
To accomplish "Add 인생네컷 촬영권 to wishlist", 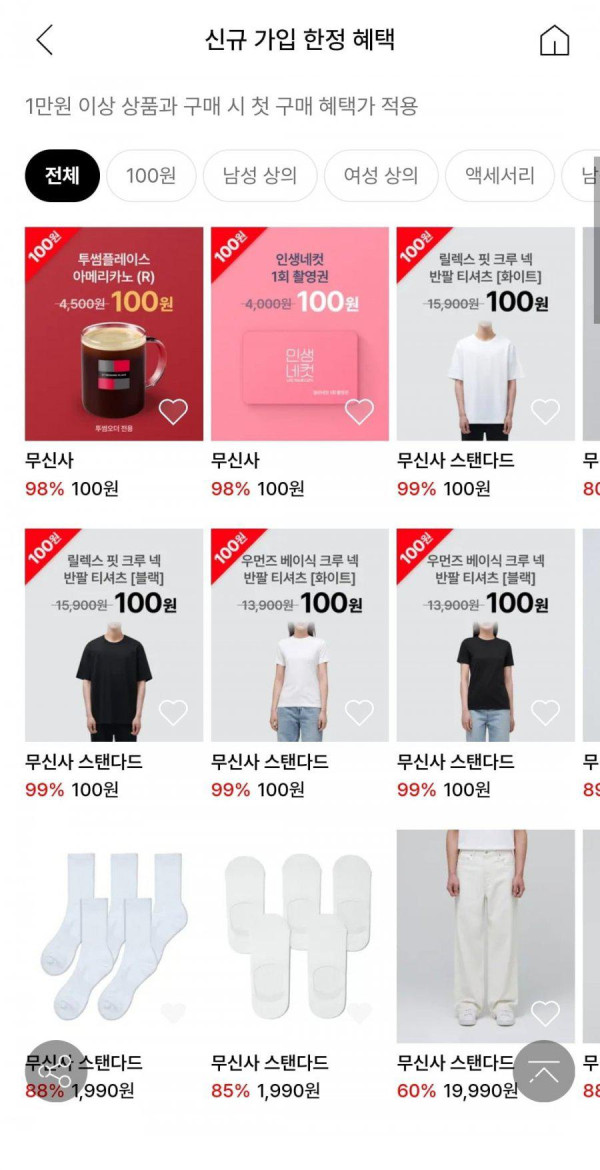I will (359, 411).
